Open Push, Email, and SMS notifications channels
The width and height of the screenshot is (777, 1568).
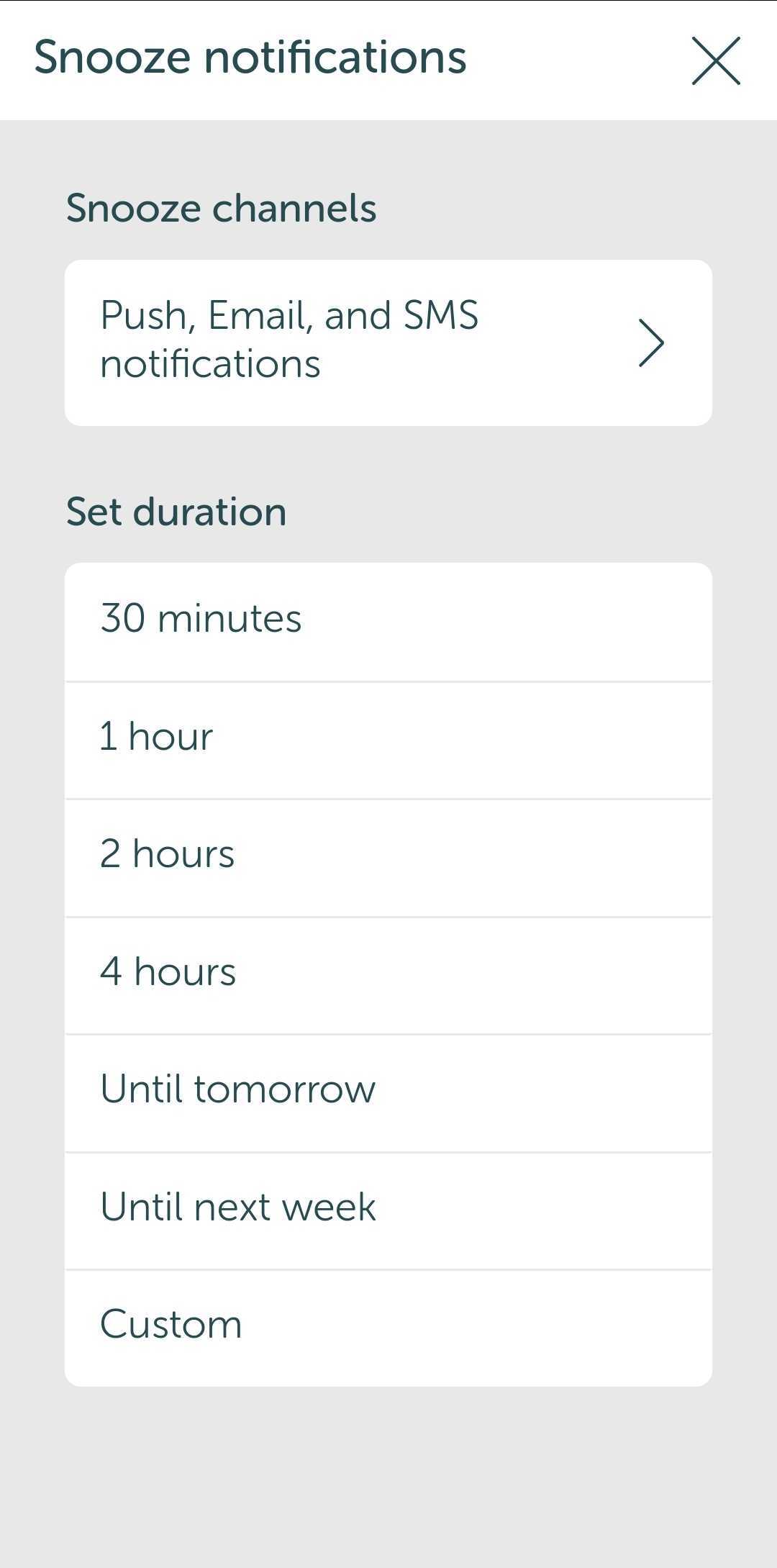pyautogui.click(x=388, y=343)
